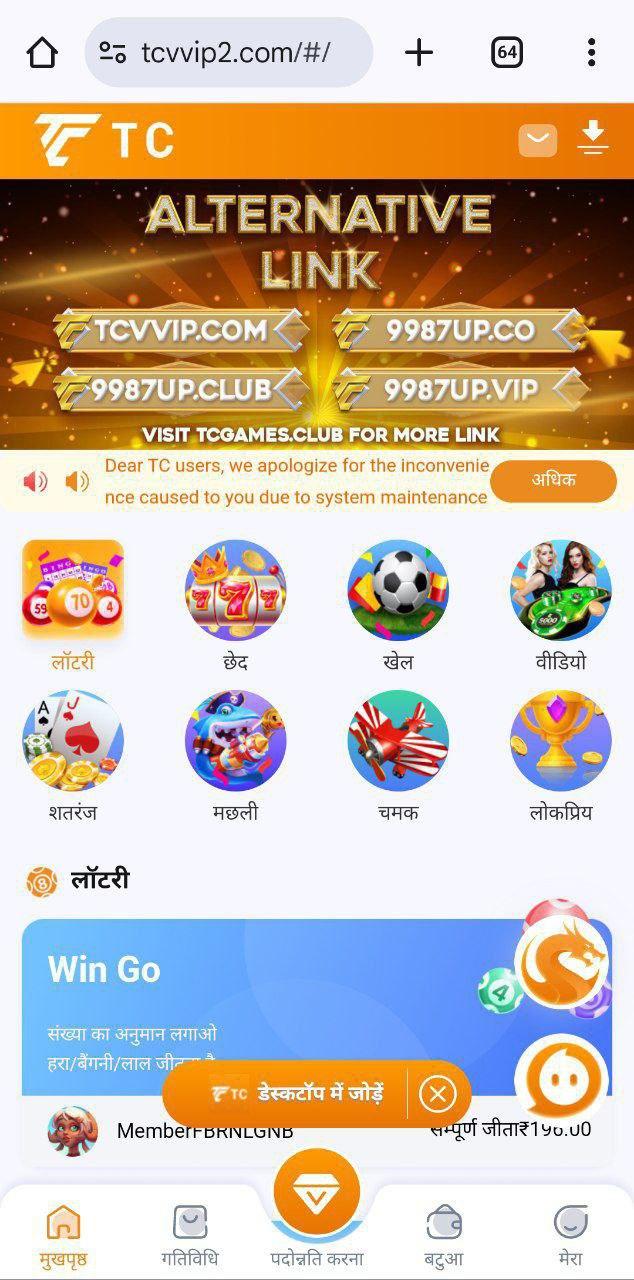
Task: Open the Alternative Link banner
Action: (x=317, y=315)
